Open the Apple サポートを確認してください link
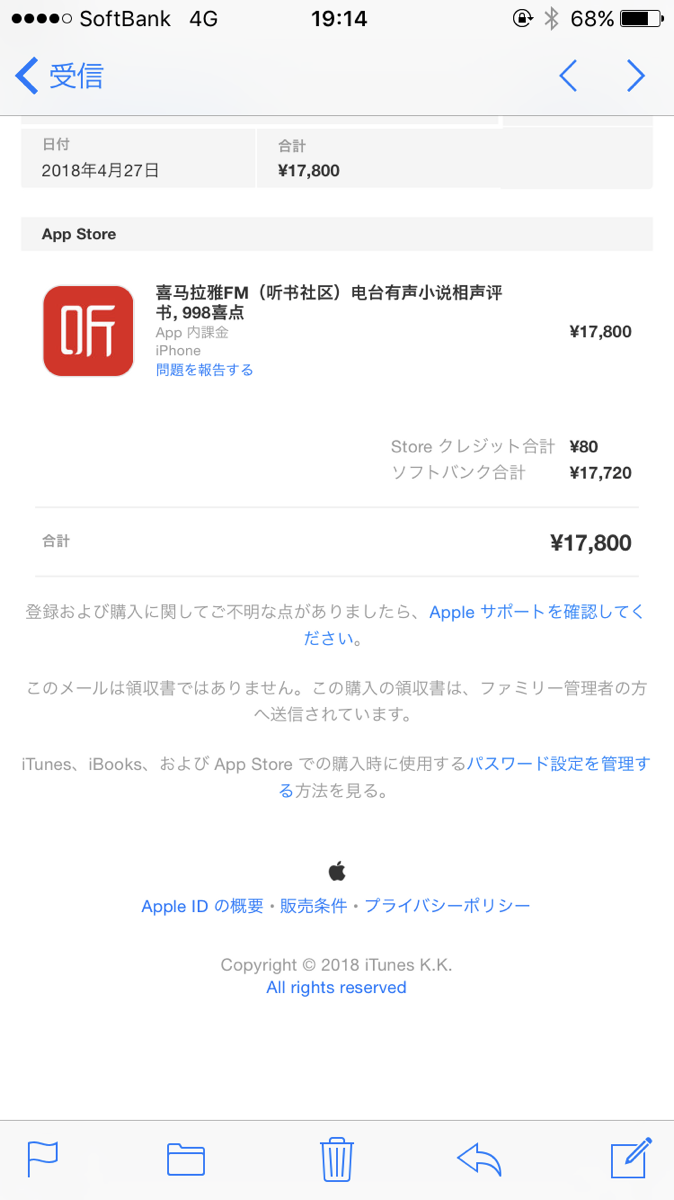Viewport: 674px width, 1200px height. 536,612
